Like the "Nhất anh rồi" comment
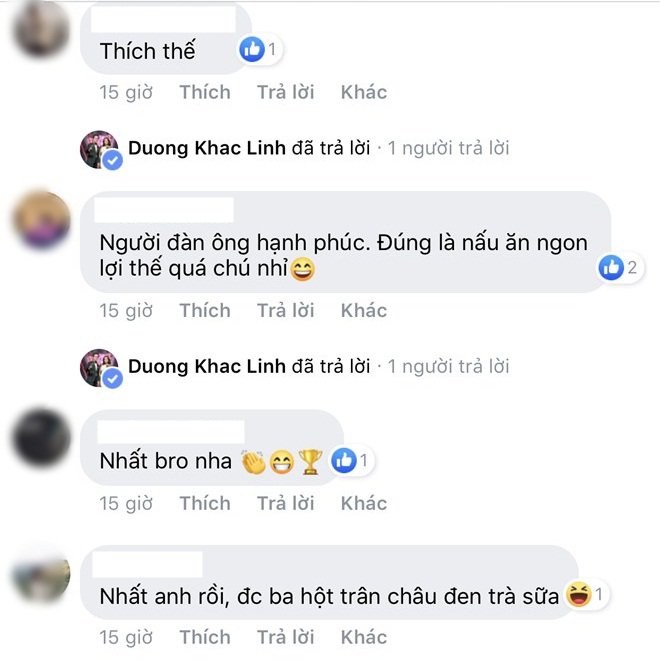 click(x=204, y=636)
